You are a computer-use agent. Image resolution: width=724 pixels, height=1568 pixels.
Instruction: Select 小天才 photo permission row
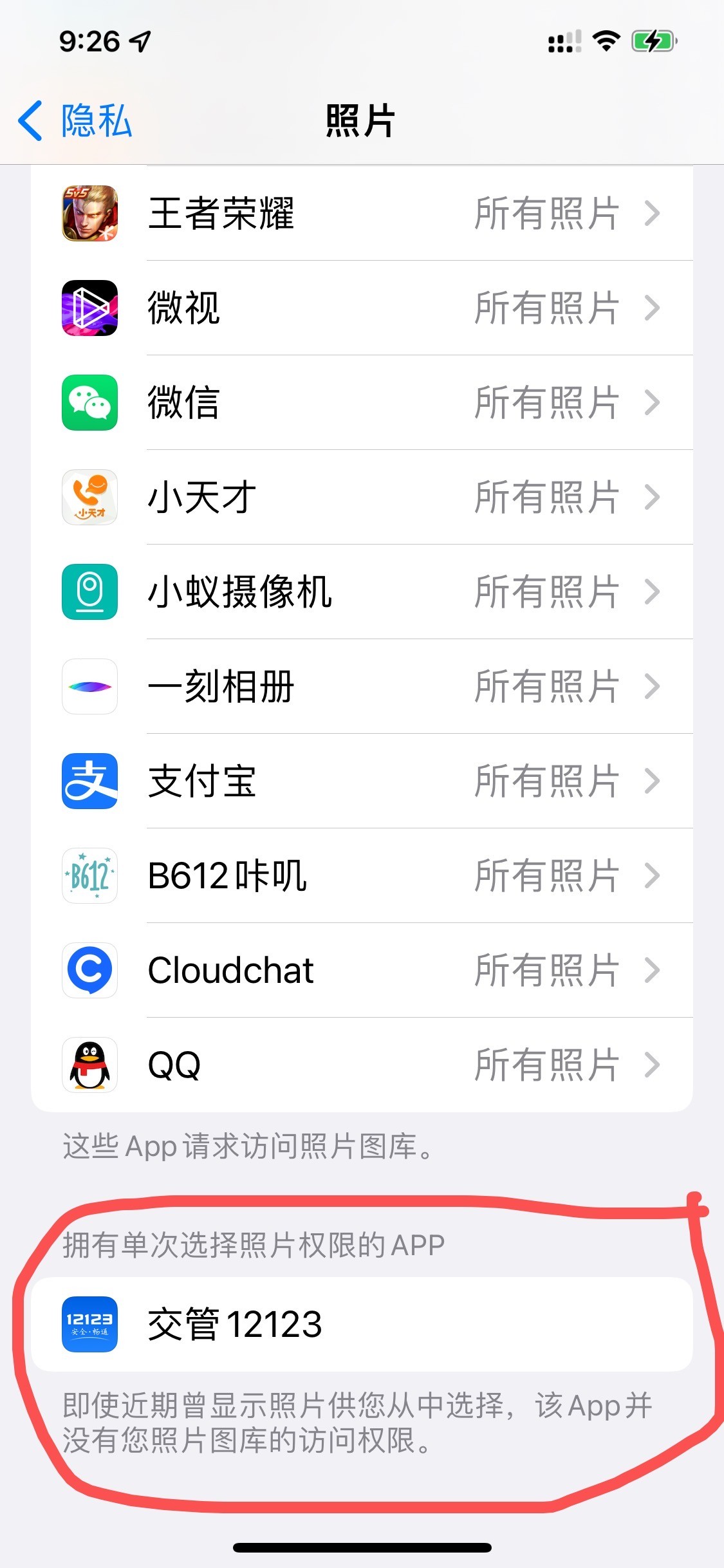click(x=362, y=498)
